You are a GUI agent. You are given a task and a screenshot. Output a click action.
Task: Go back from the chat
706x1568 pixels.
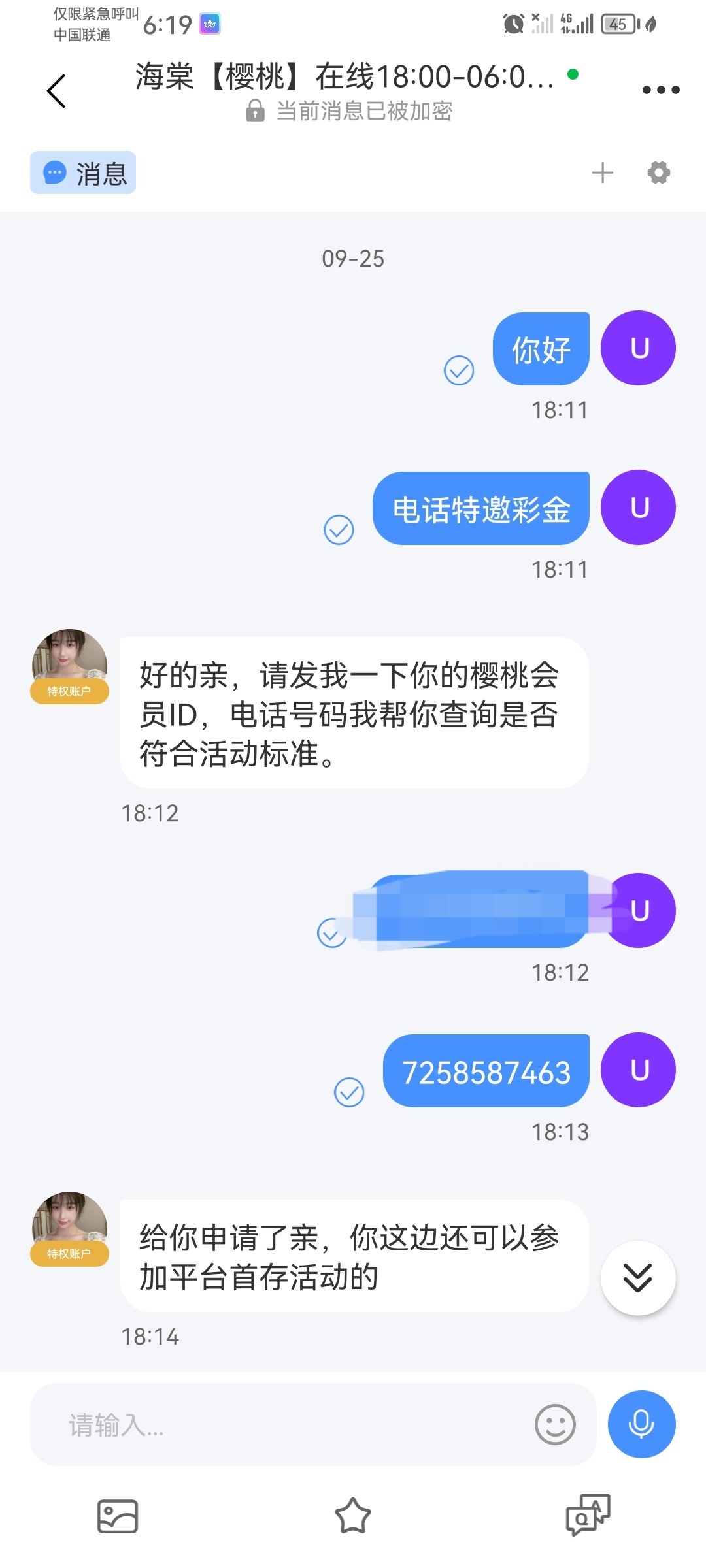pos(57,91)
